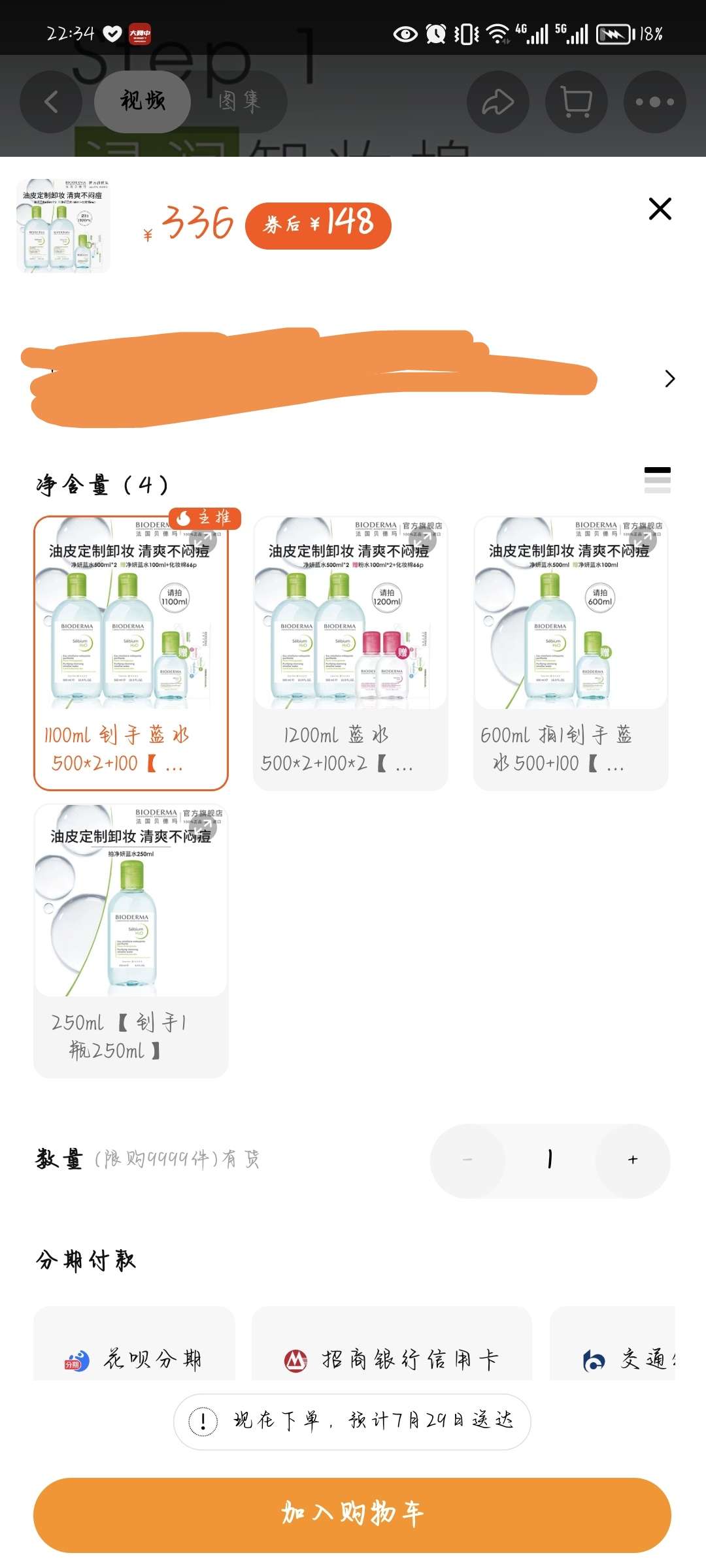Enlarge the 1200ml option image

[423, 540]
